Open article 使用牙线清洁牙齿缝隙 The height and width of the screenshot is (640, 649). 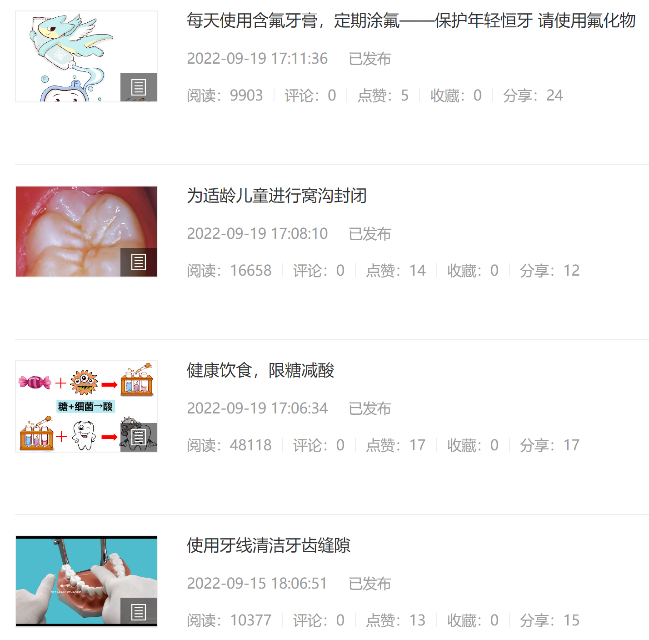pos(268,546)
